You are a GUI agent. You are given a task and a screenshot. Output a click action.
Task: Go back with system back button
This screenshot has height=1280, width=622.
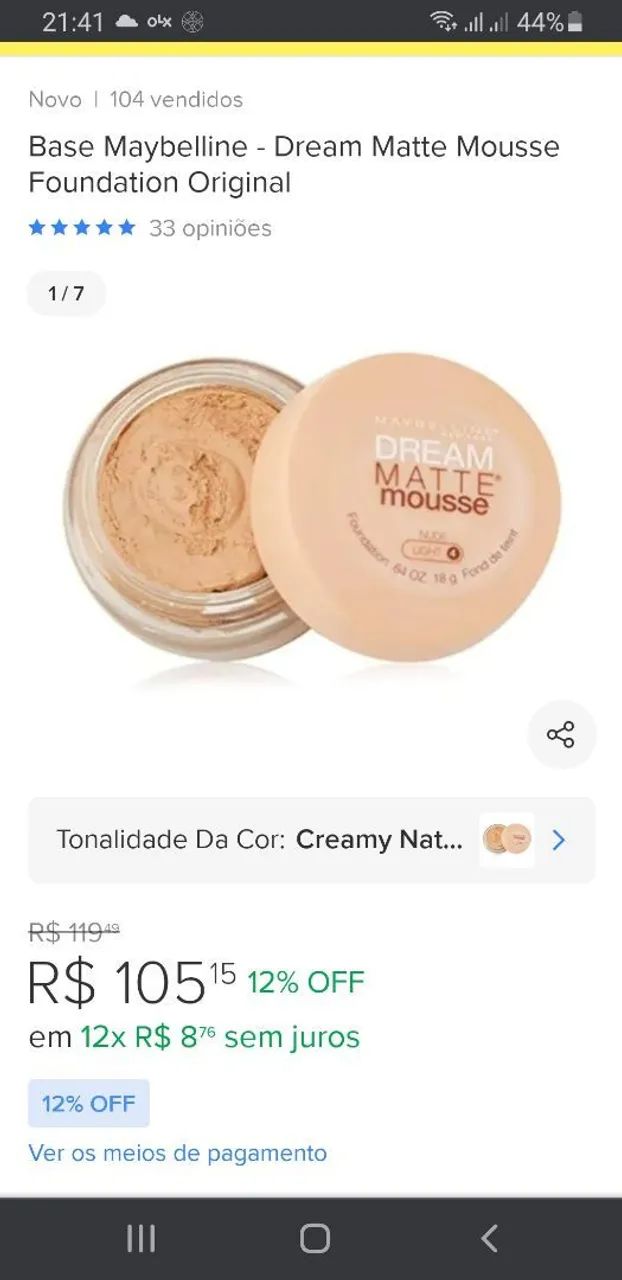tap(489, 1239)
